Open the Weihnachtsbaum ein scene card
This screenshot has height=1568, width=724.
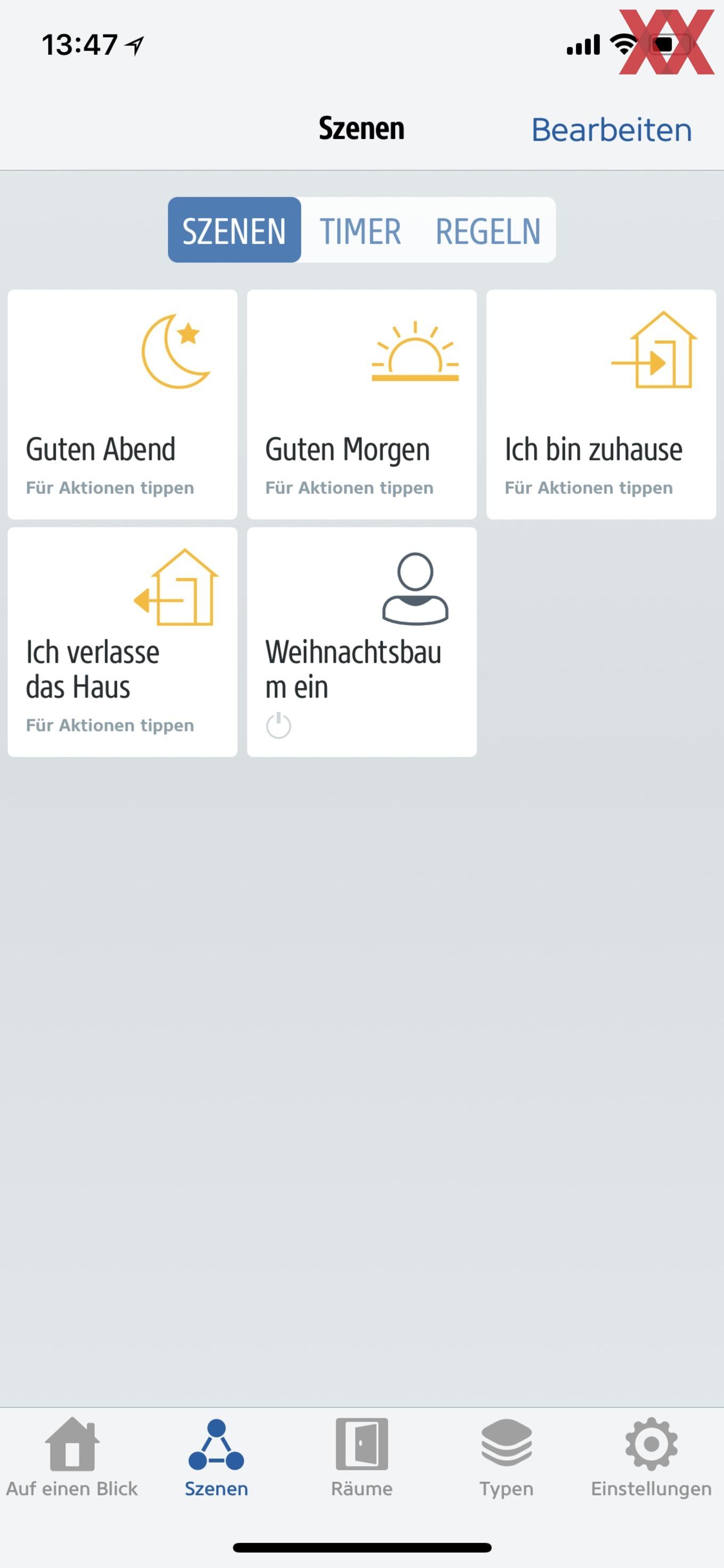(x=362, y=642)
